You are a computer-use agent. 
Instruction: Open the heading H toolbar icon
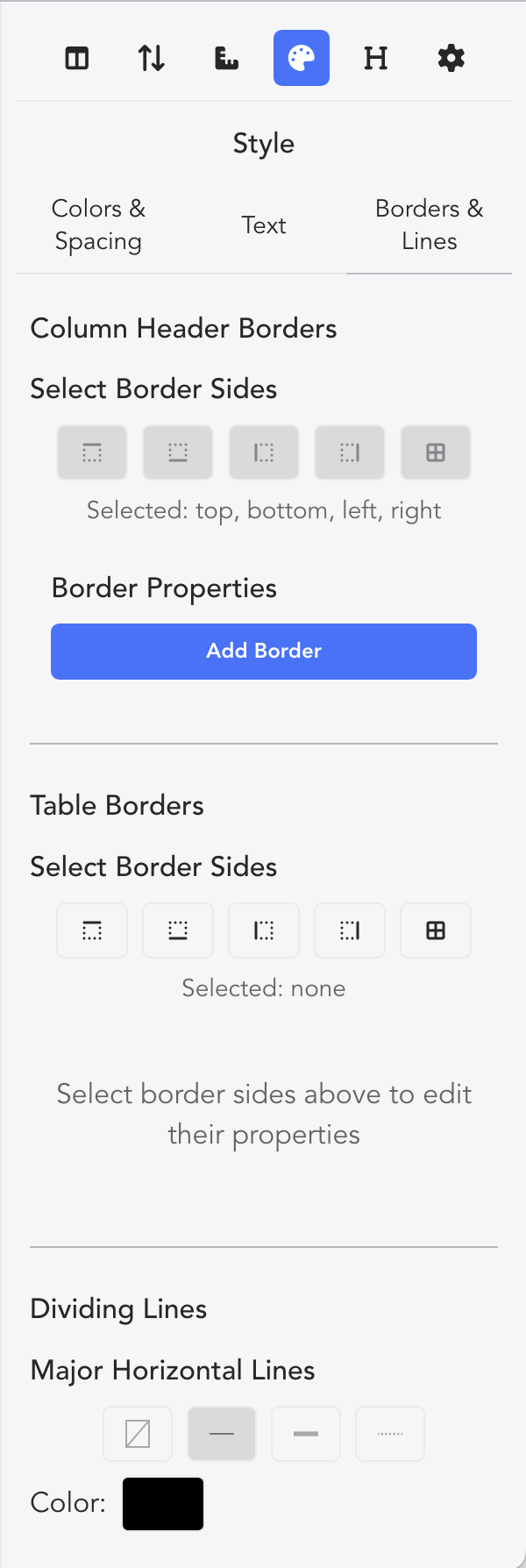[375, 59]
